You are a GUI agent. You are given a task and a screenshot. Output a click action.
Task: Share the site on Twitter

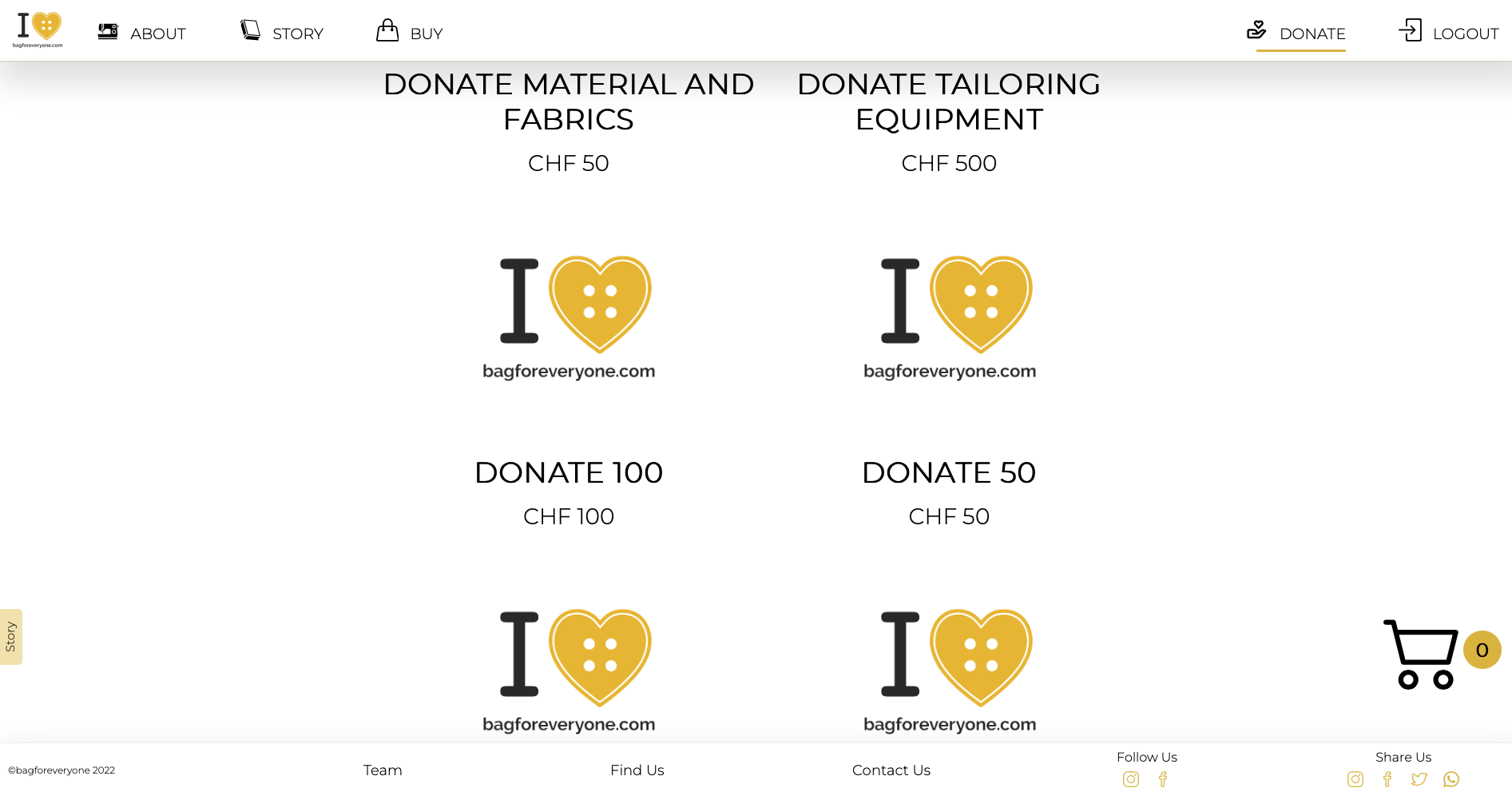[x=1419, y=779]
